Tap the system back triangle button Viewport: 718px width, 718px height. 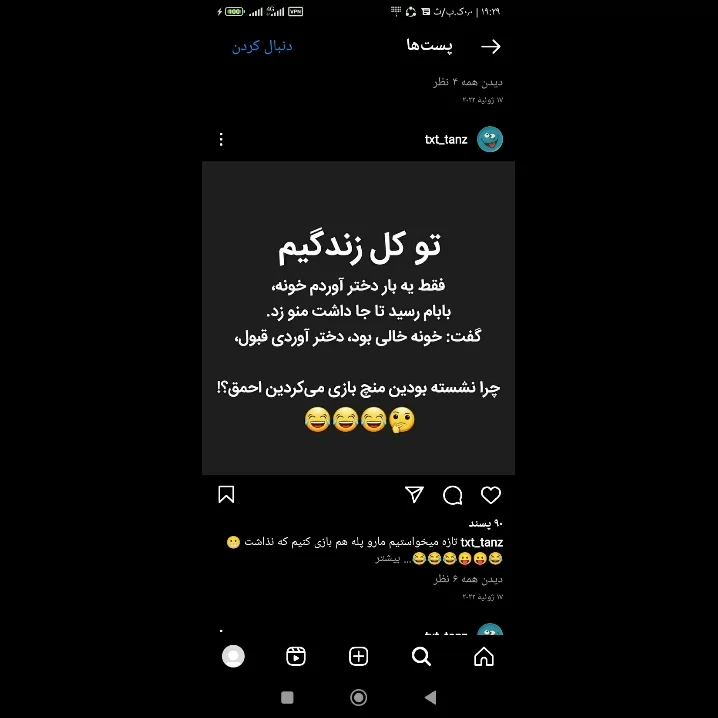[430, 697]
